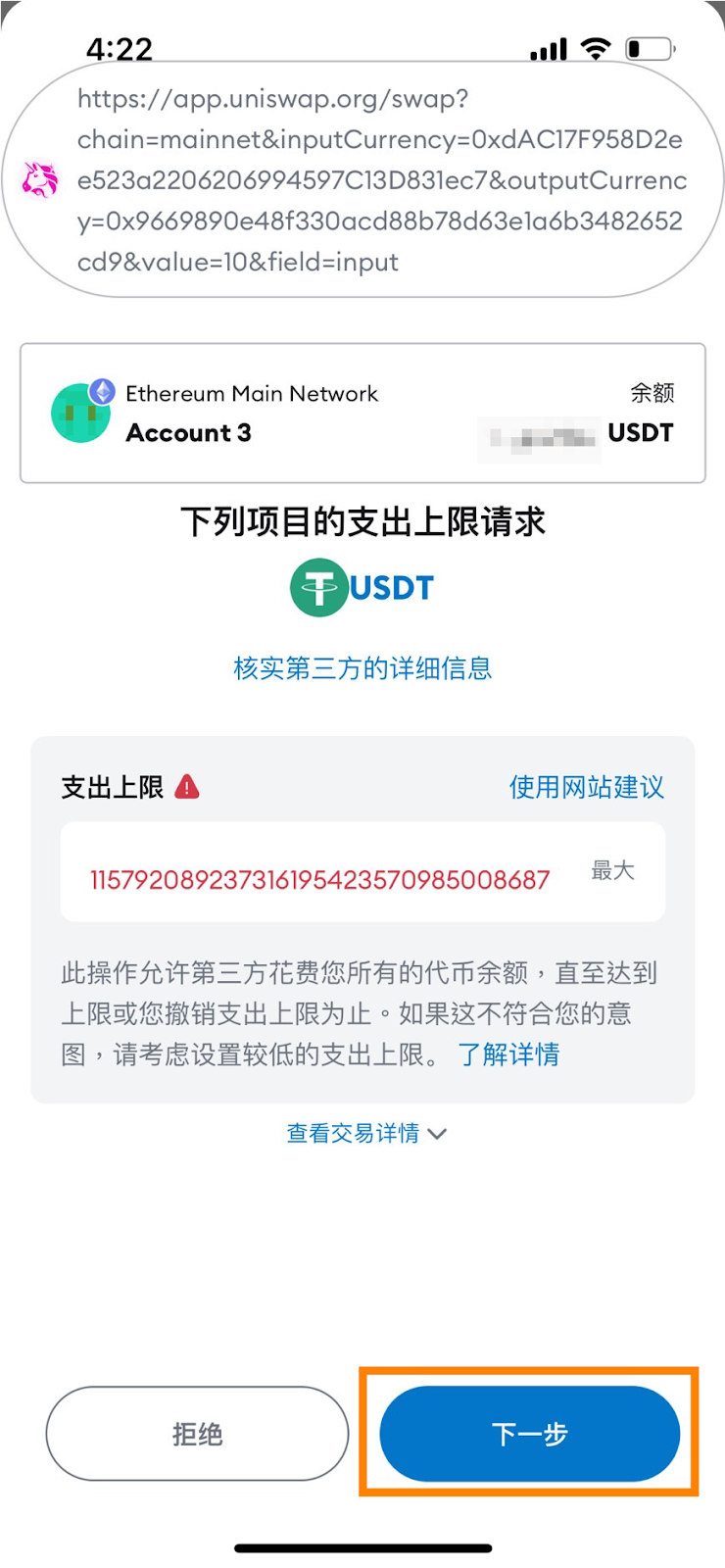Set the cap to 最大
The image size is (725, 1568).
[x=612, y=870]
